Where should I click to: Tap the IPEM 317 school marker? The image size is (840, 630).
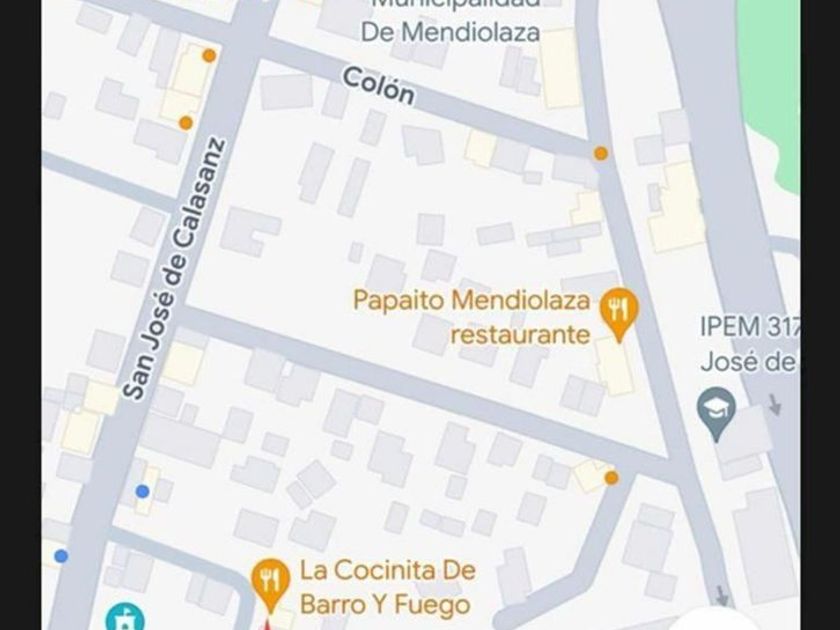[x=717, y=413]
